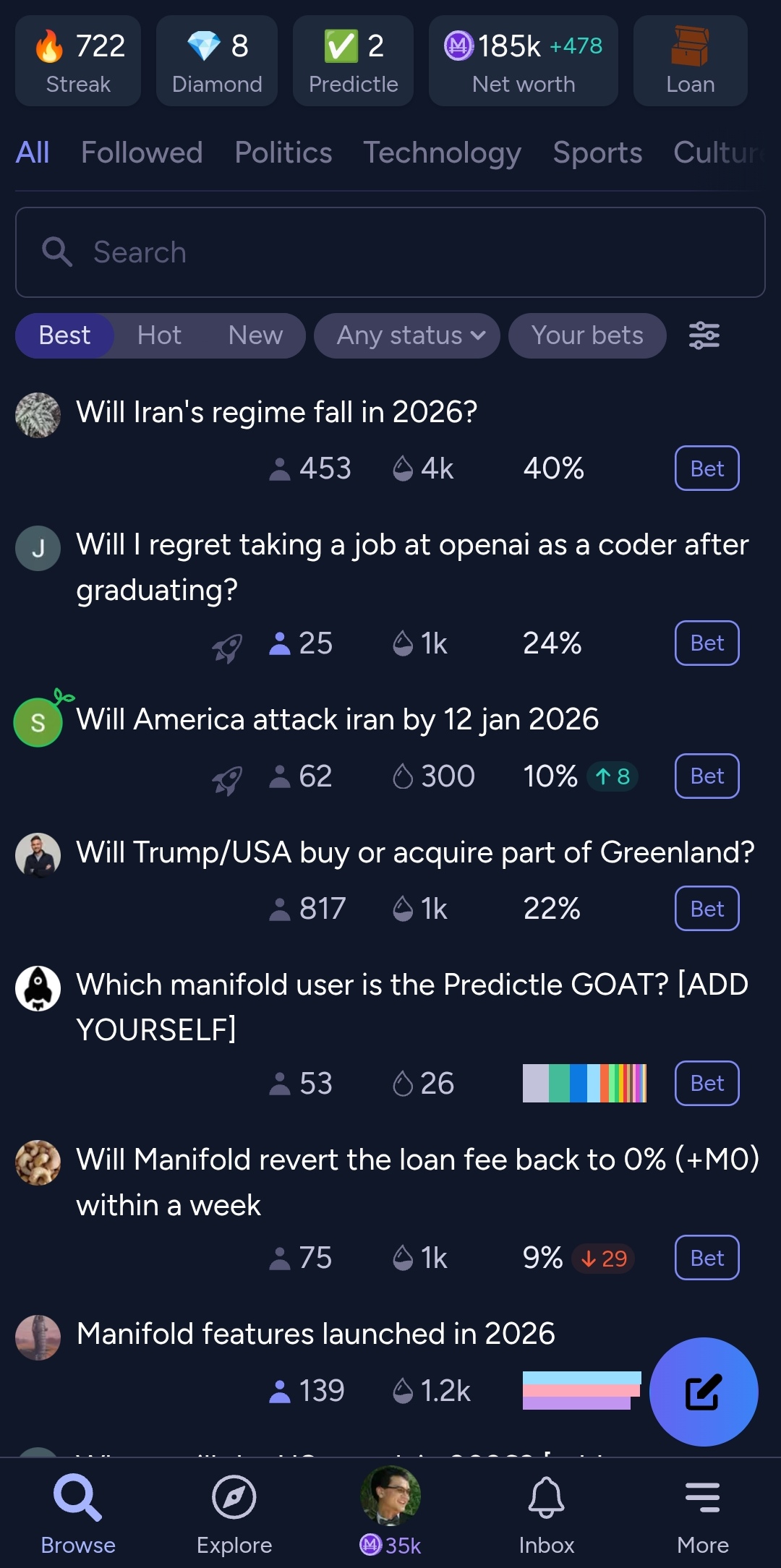View the 722 Streak card
The height and width of the screenshot is (1568, 781).
point(78,61)
